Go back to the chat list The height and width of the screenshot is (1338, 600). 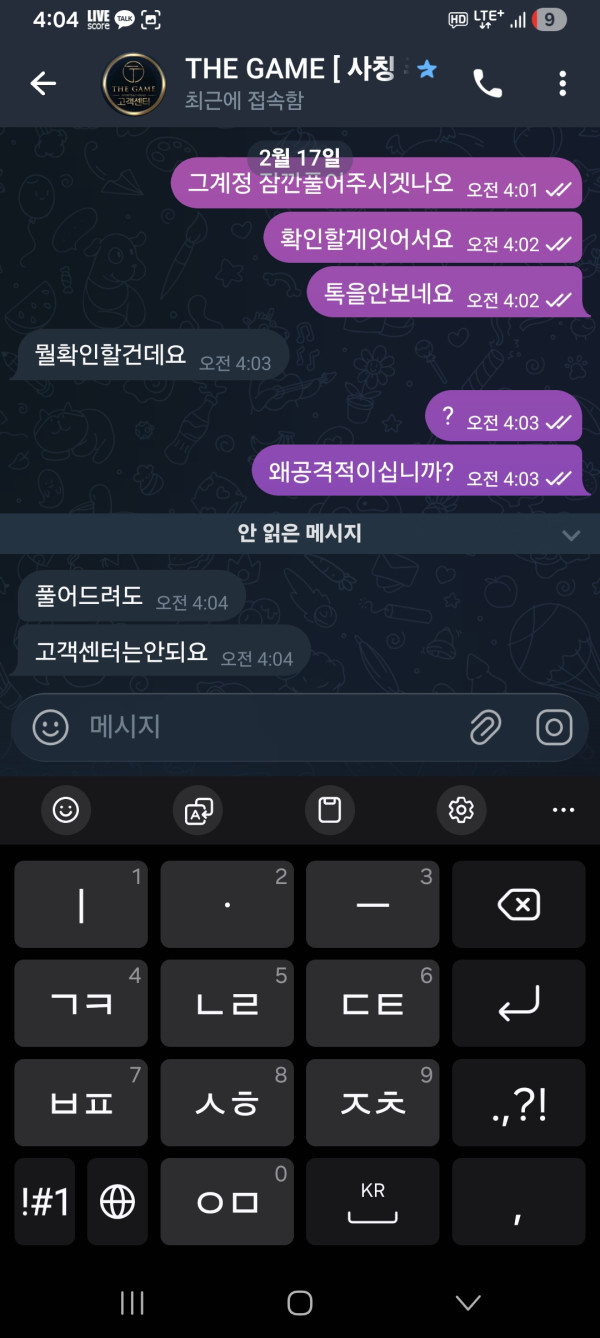[x=43, y=84]
